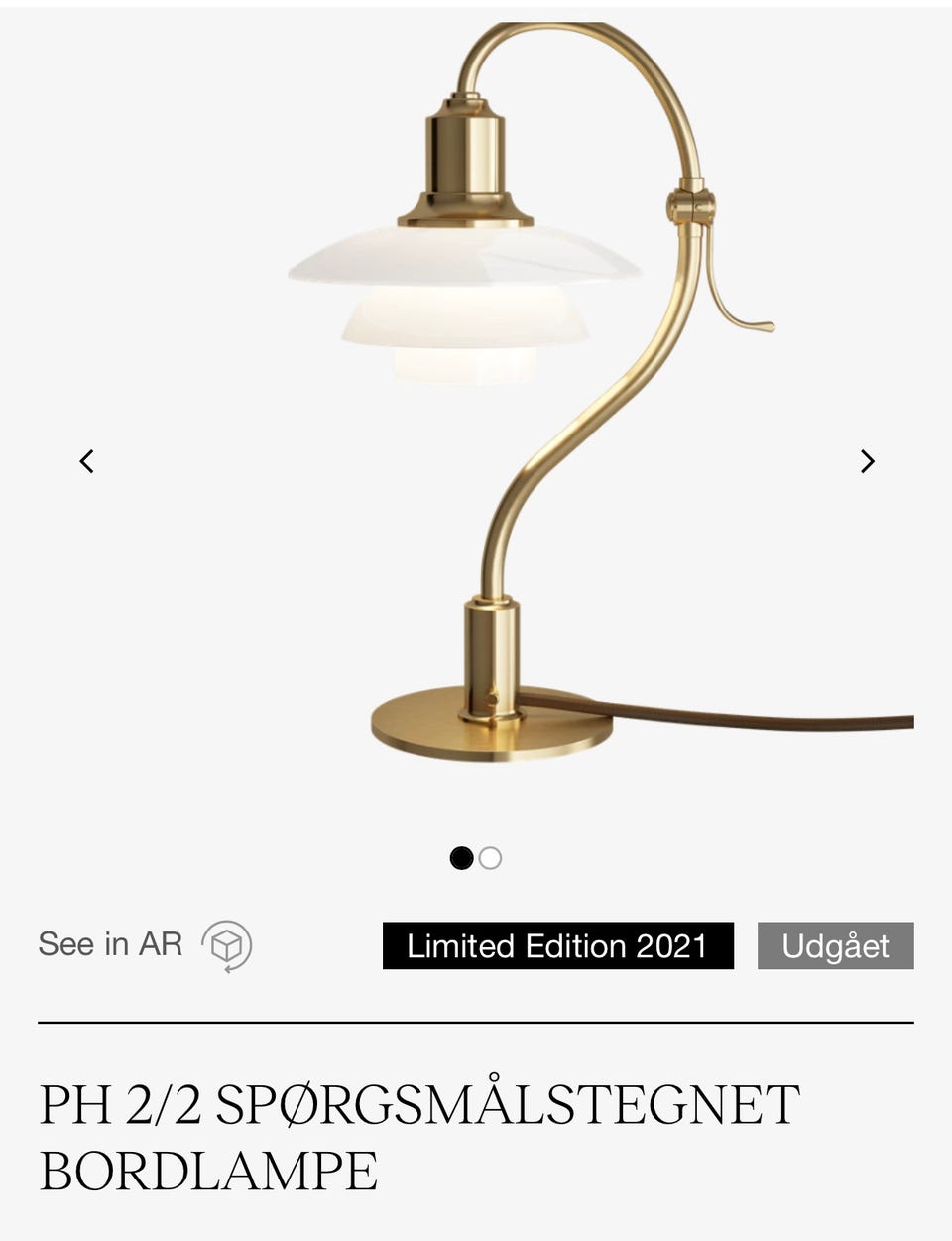Viewport: 952px width, 1241px height.
Task: Click the Limited Edition 2021 tag
Action: point(557,945)
